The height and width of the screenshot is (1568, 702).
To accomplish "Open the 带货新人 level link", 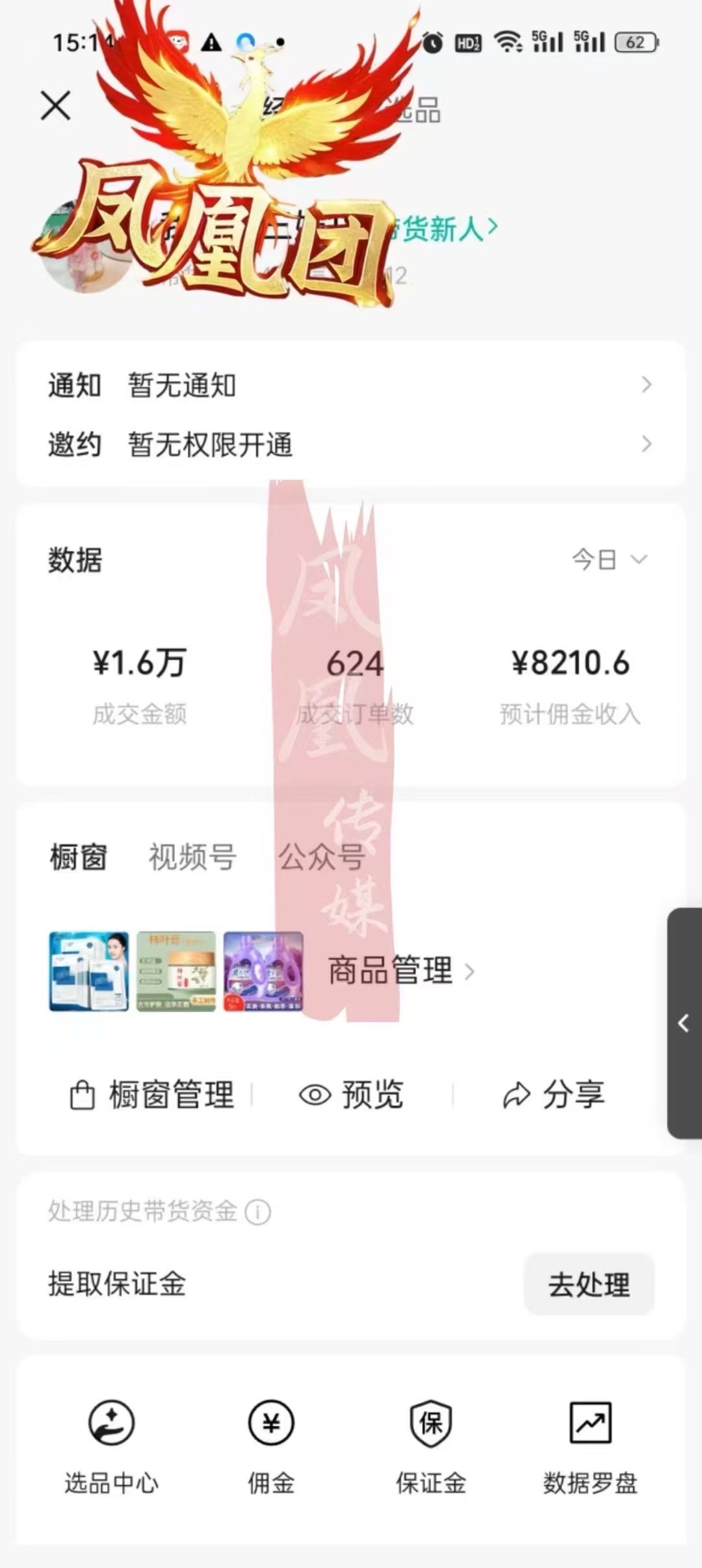I will 448,229.
